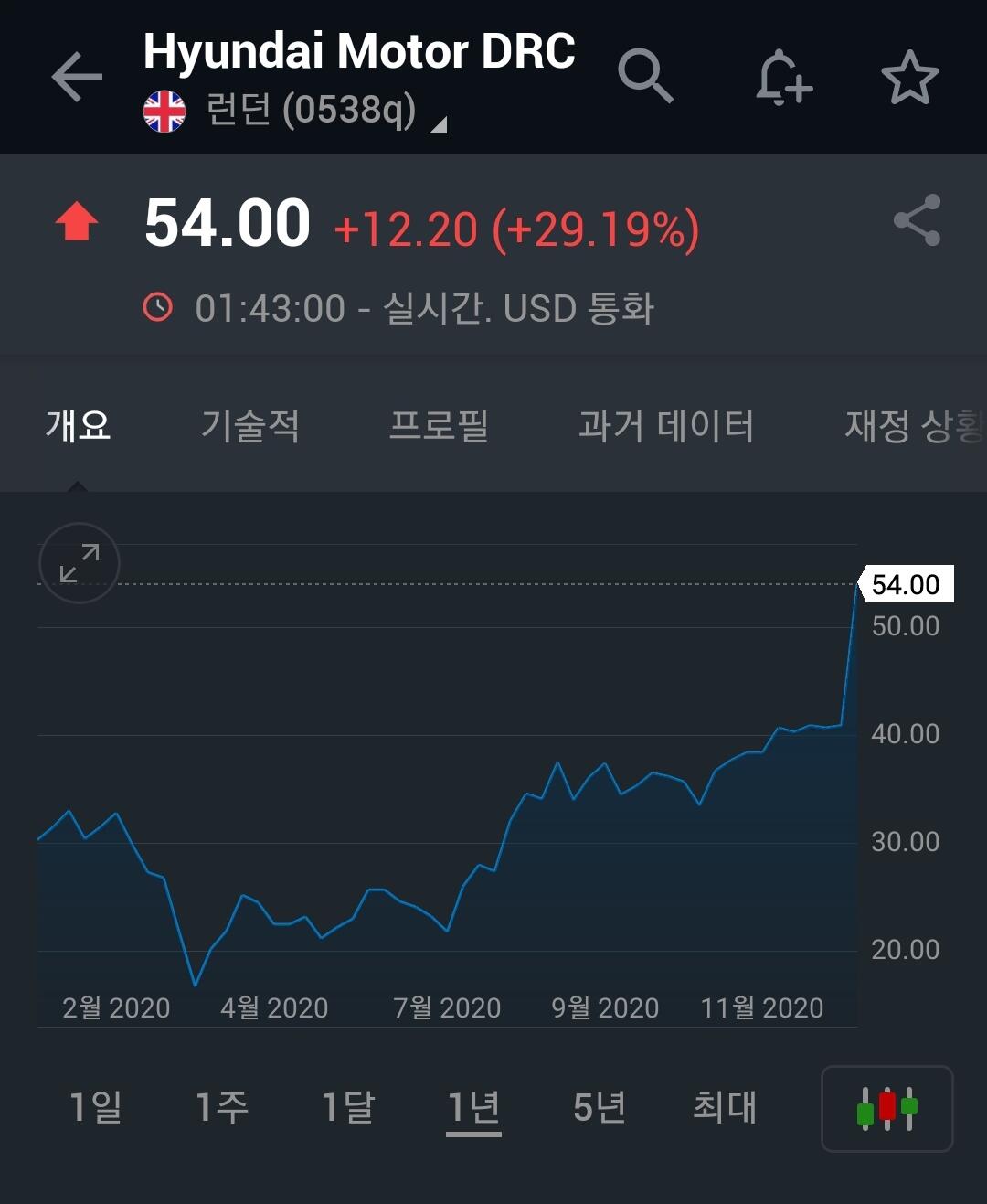Viewport: 987px width, 1204px height.
Task: Open the 재정 상황 tab
Action: point(914,426)
